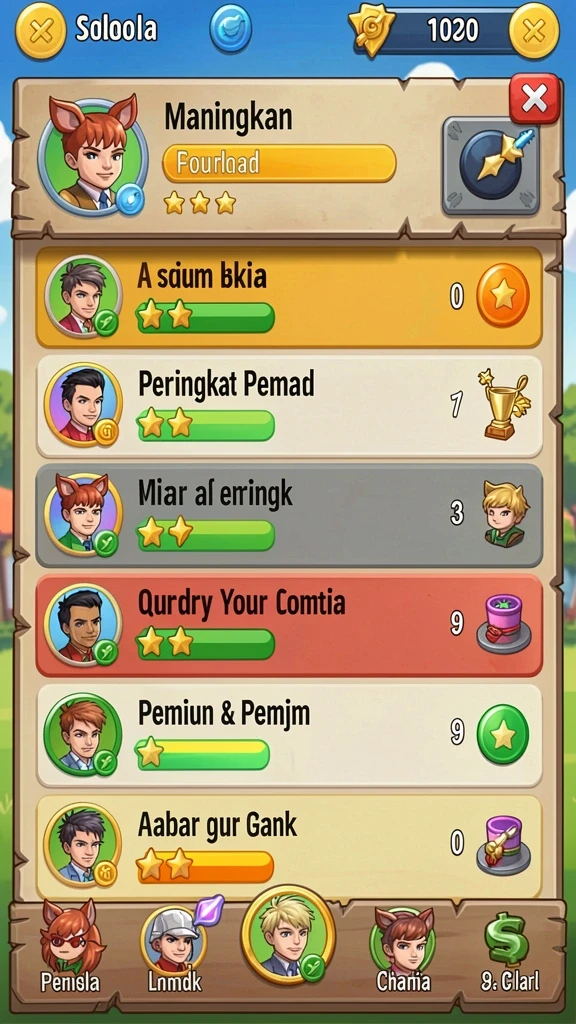Switch to the Chantia tab
This screenshot has height=1024, width=576.
tap(403, 948)
